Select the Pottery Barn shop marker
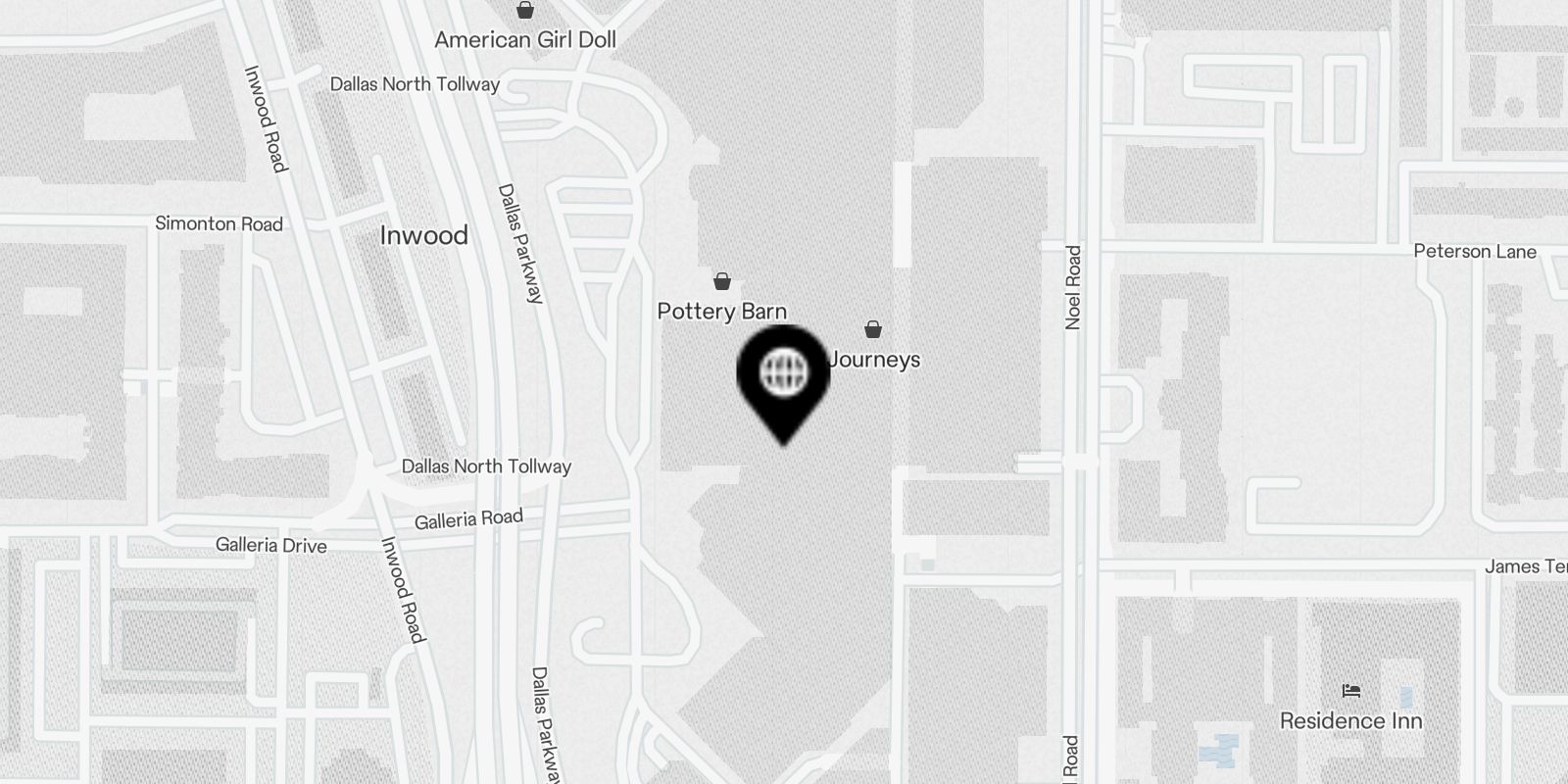1568x784 pixels. click(722, 282)
